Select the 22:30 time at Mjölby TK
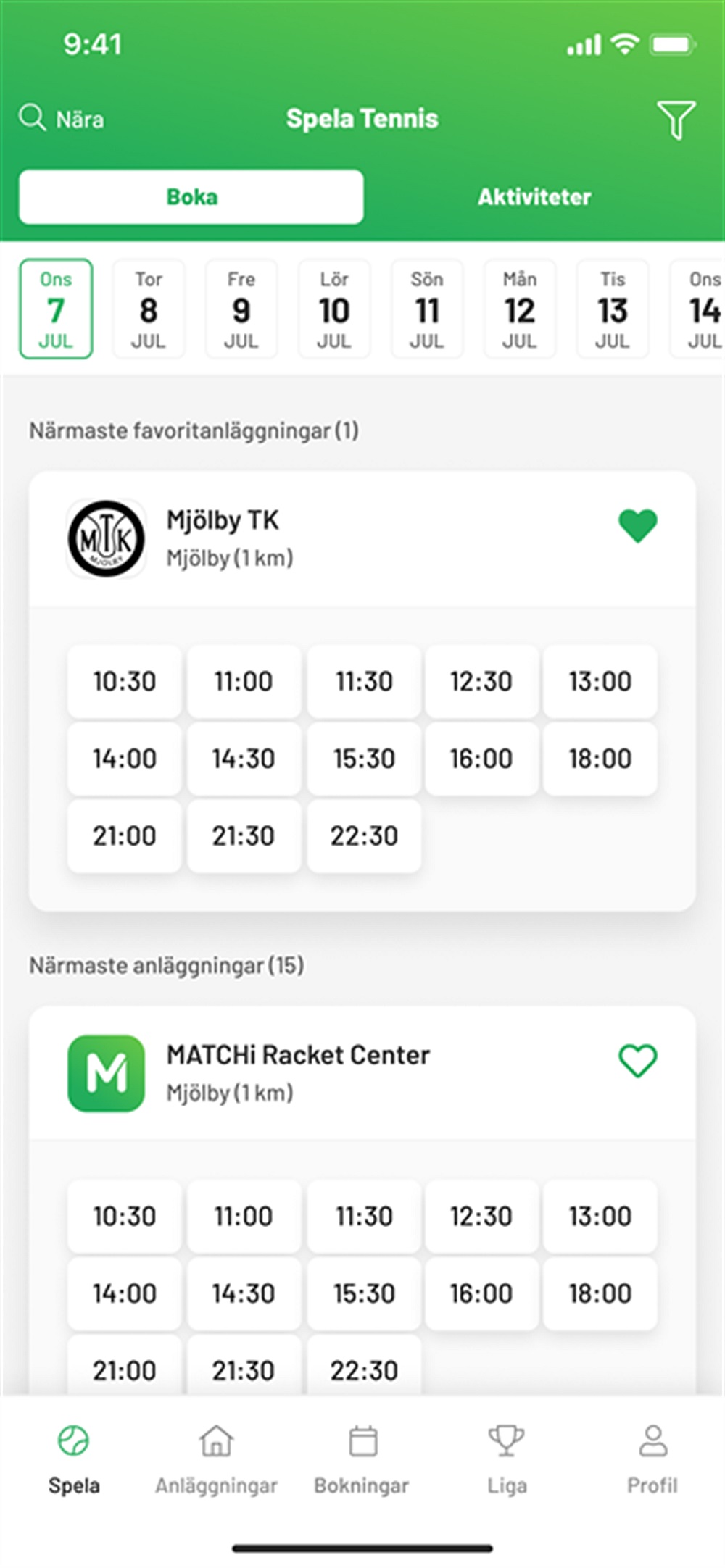The height and width of the screenshot is (1568, 725). click(364, 835)
